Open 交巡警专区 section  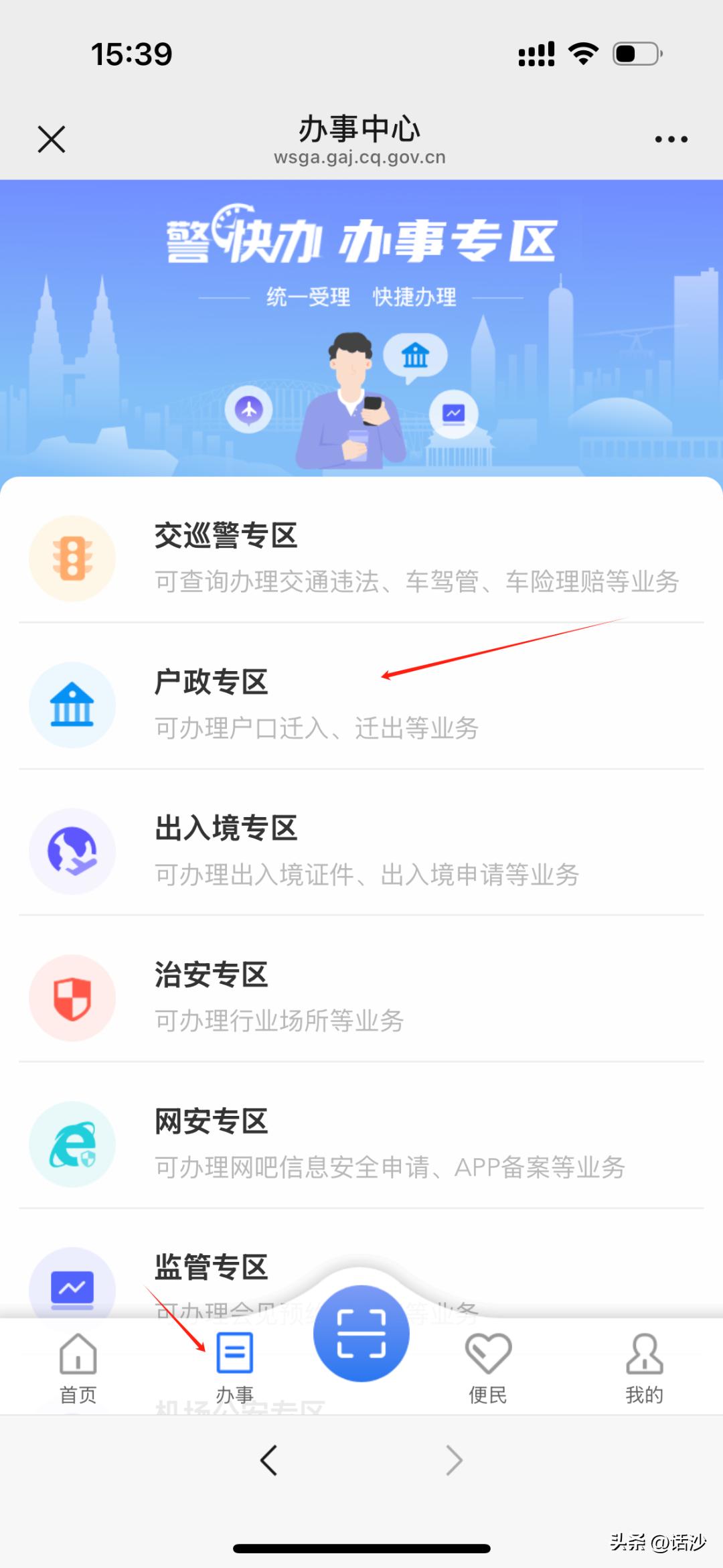click(361, 557)
